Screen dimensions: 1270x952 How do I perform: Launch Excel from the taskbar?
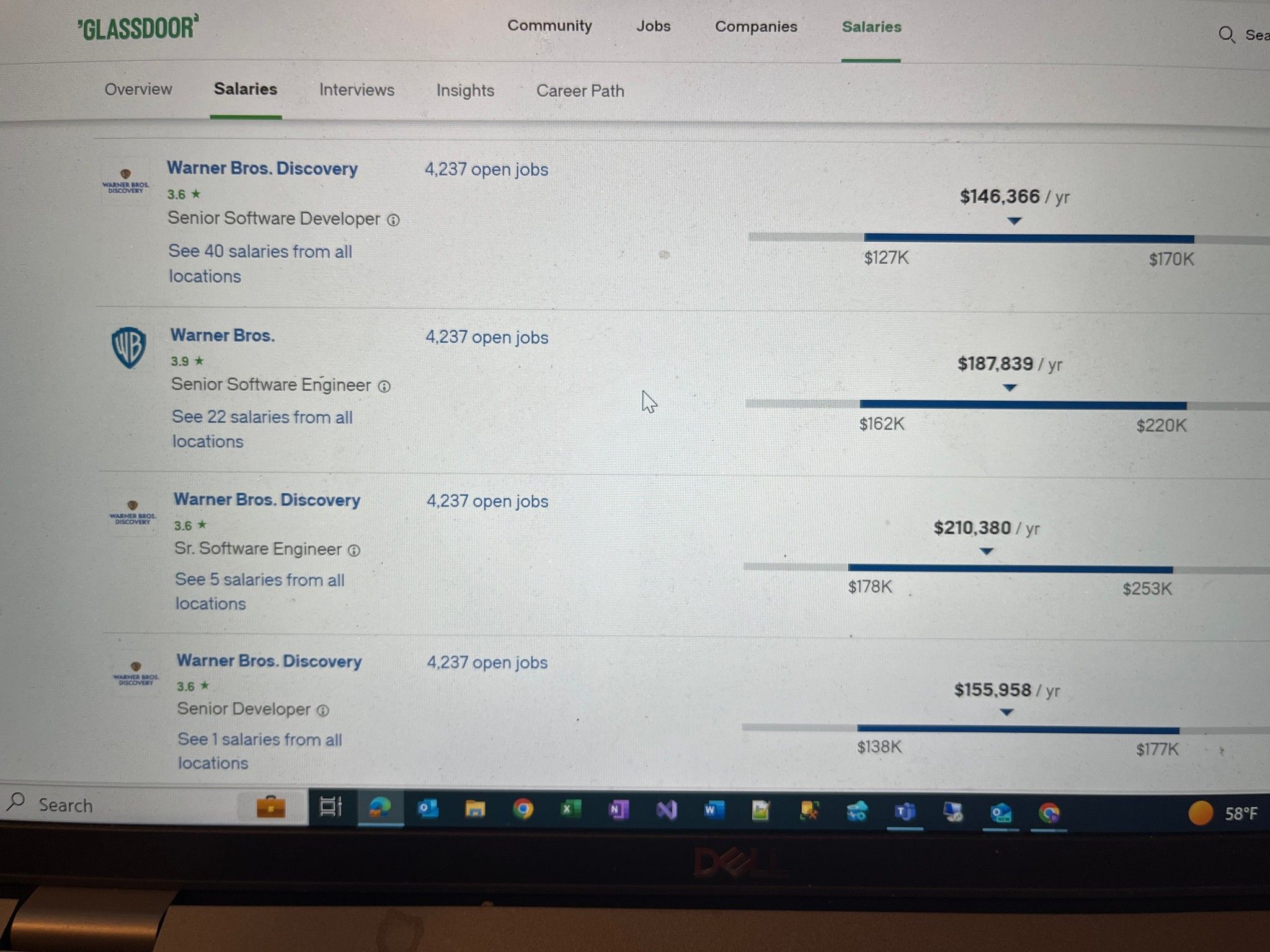pos(570,809)
